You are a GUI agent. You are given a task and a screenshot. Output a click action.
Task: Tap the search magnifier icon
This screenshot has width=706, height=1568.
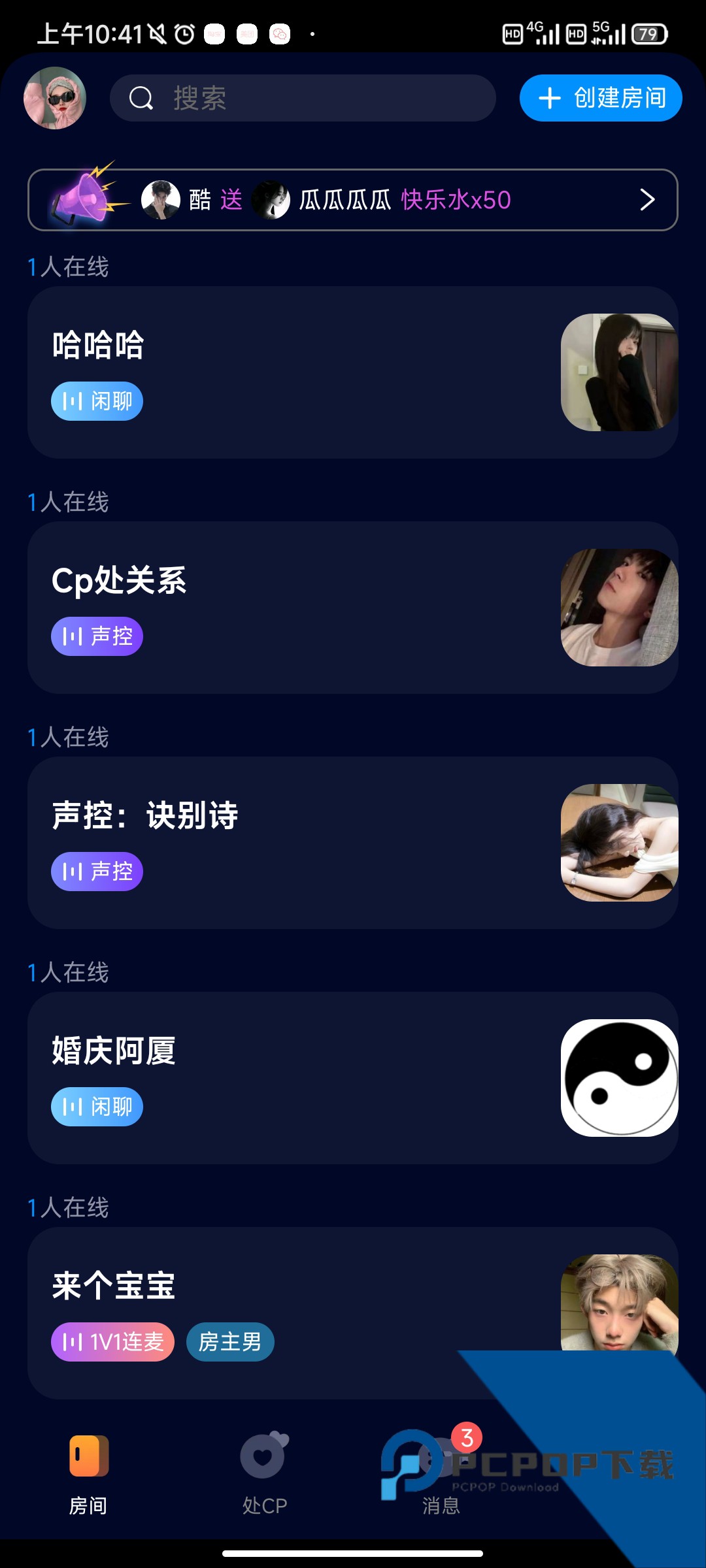pos(139,99)
